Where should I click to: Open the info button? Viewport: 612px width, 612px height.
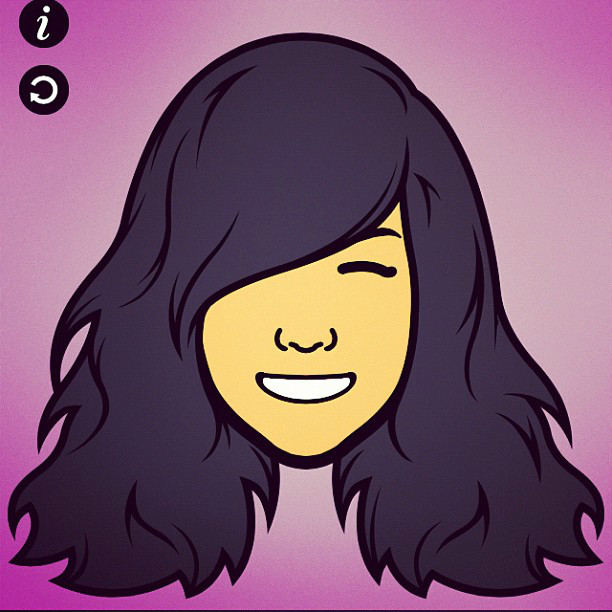pos(43,27)
